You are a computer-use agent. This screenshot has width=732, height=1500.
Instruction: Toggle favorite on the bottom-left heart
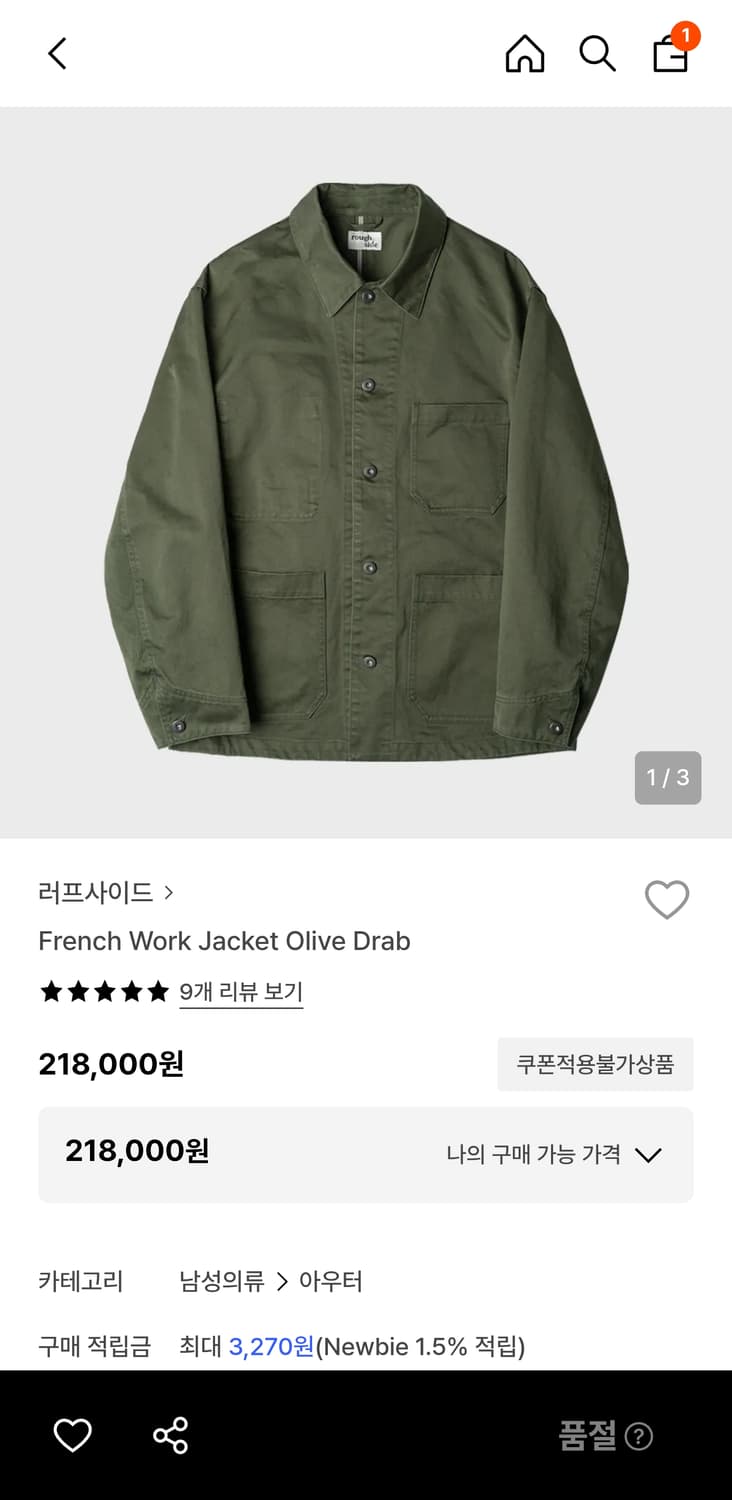(x=71, y=1435)
